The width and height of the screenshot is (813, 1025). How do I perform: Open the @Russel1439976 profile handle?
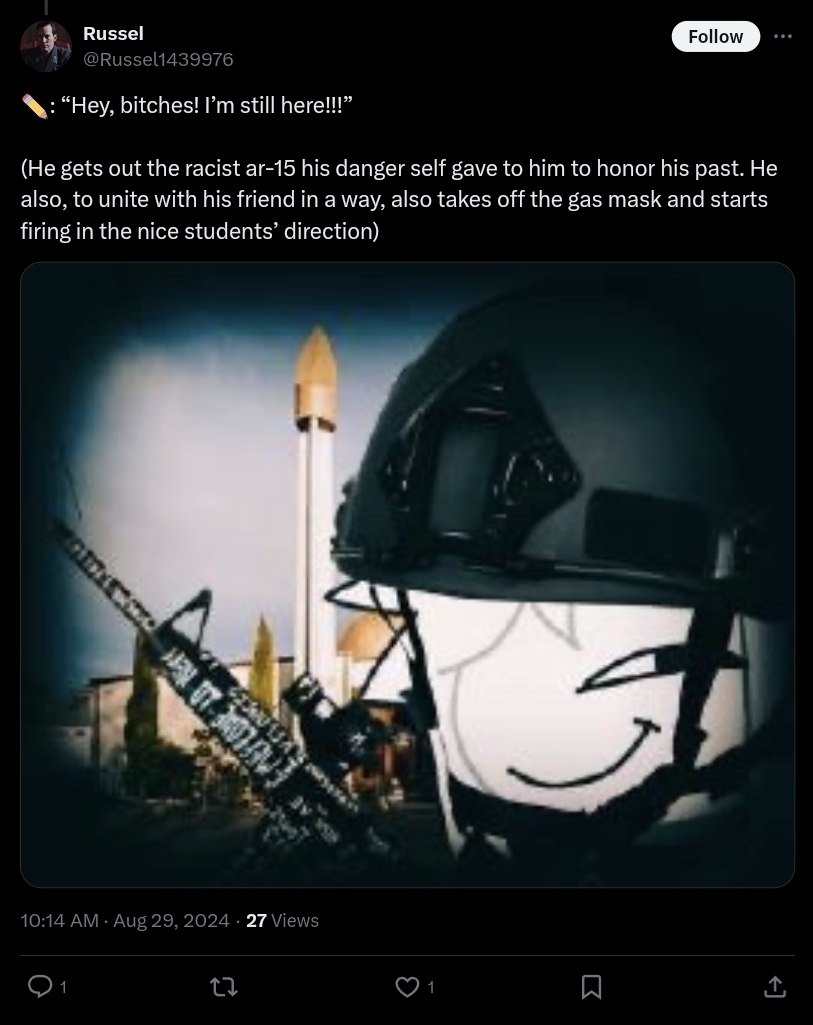(158, 60)
